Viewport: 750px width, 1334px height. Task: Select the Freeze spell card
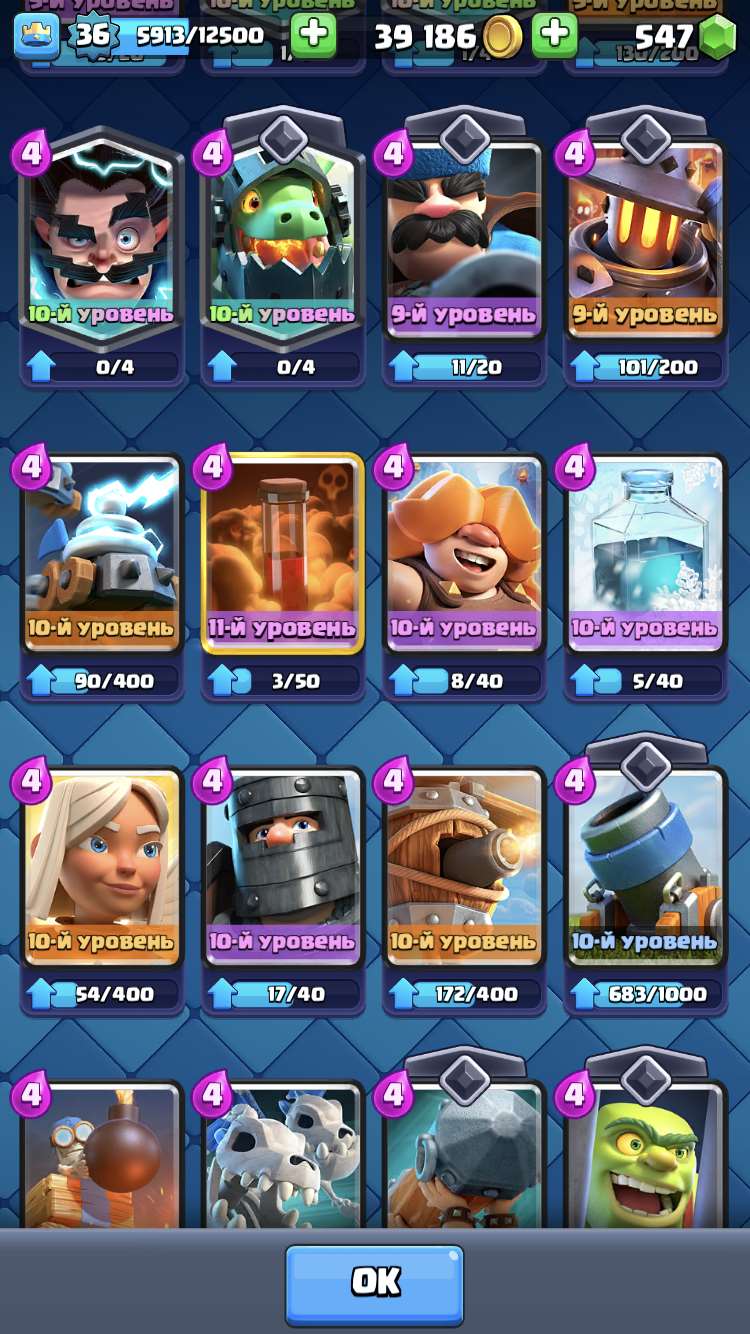[x=644, y=555]
